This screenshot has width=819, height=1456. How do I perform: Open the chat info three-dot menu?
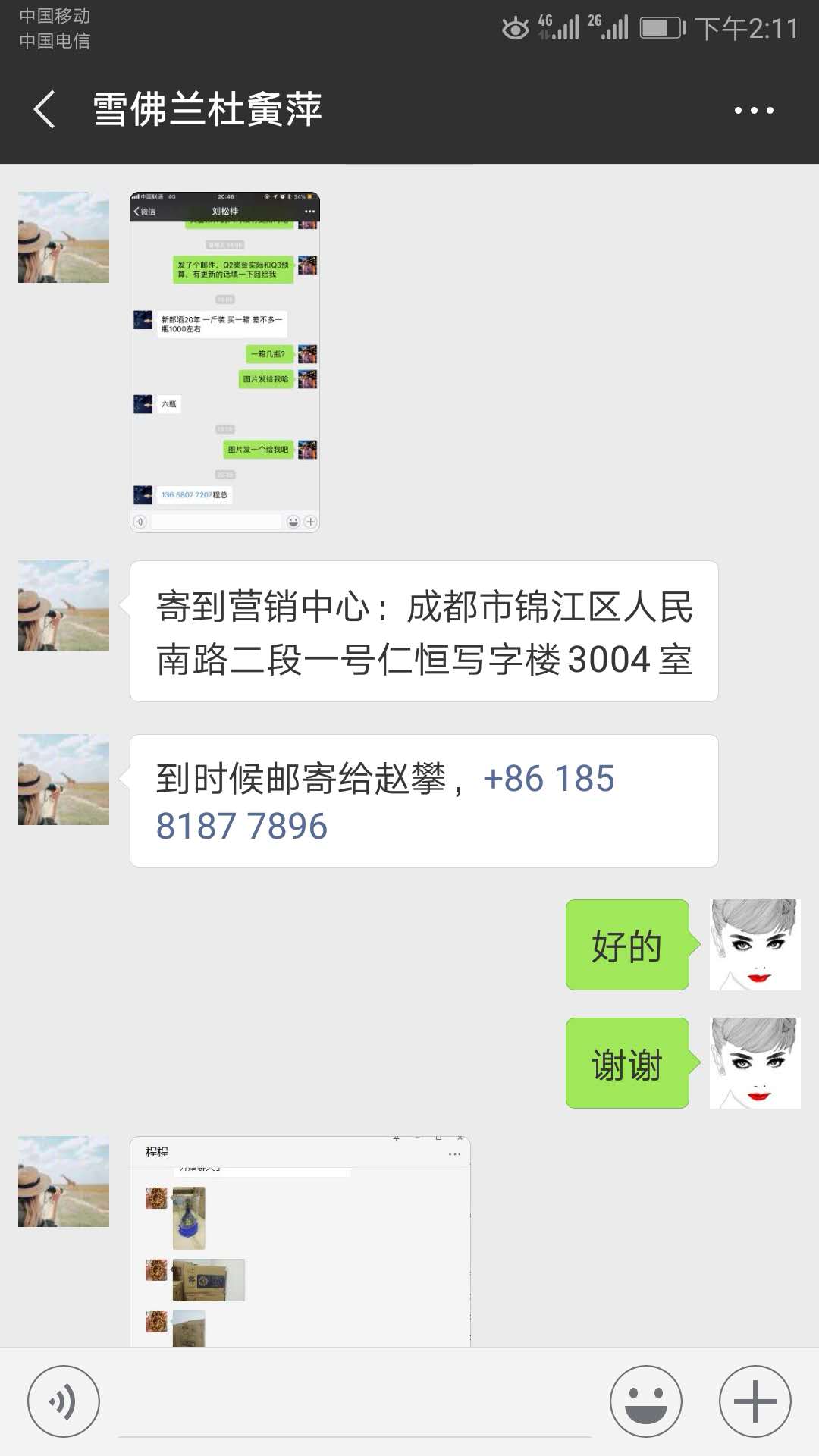[754, 110]
